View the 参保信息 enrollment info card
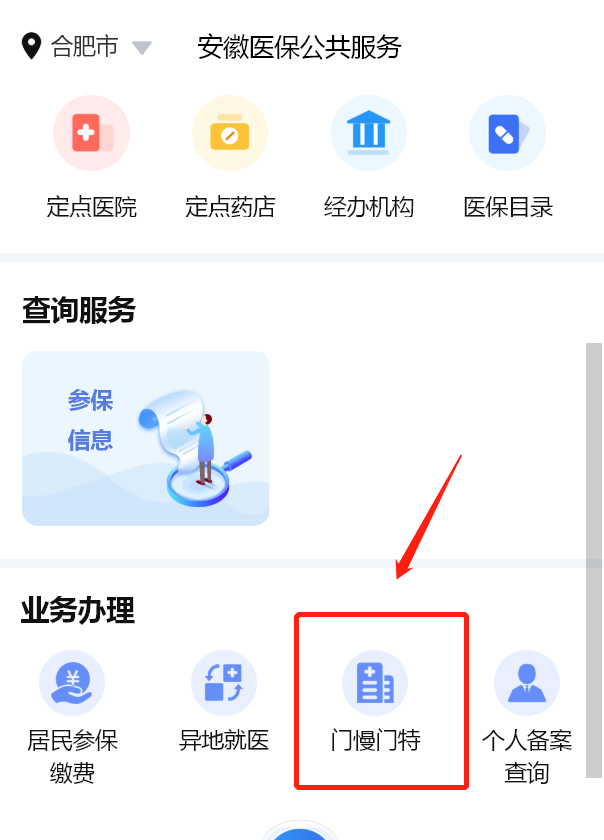The width and height of the screenshot is (604, 840). coord(146,438)
